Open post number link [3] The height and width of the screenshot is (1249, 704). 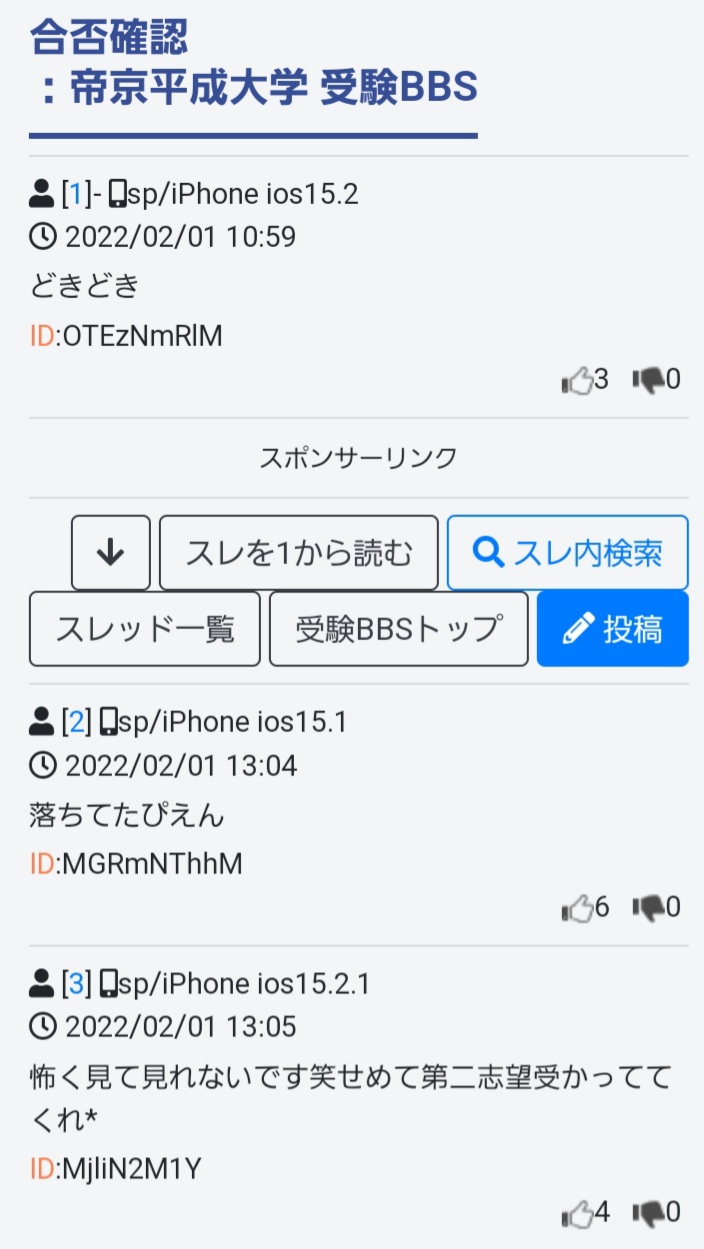point(75,984)
